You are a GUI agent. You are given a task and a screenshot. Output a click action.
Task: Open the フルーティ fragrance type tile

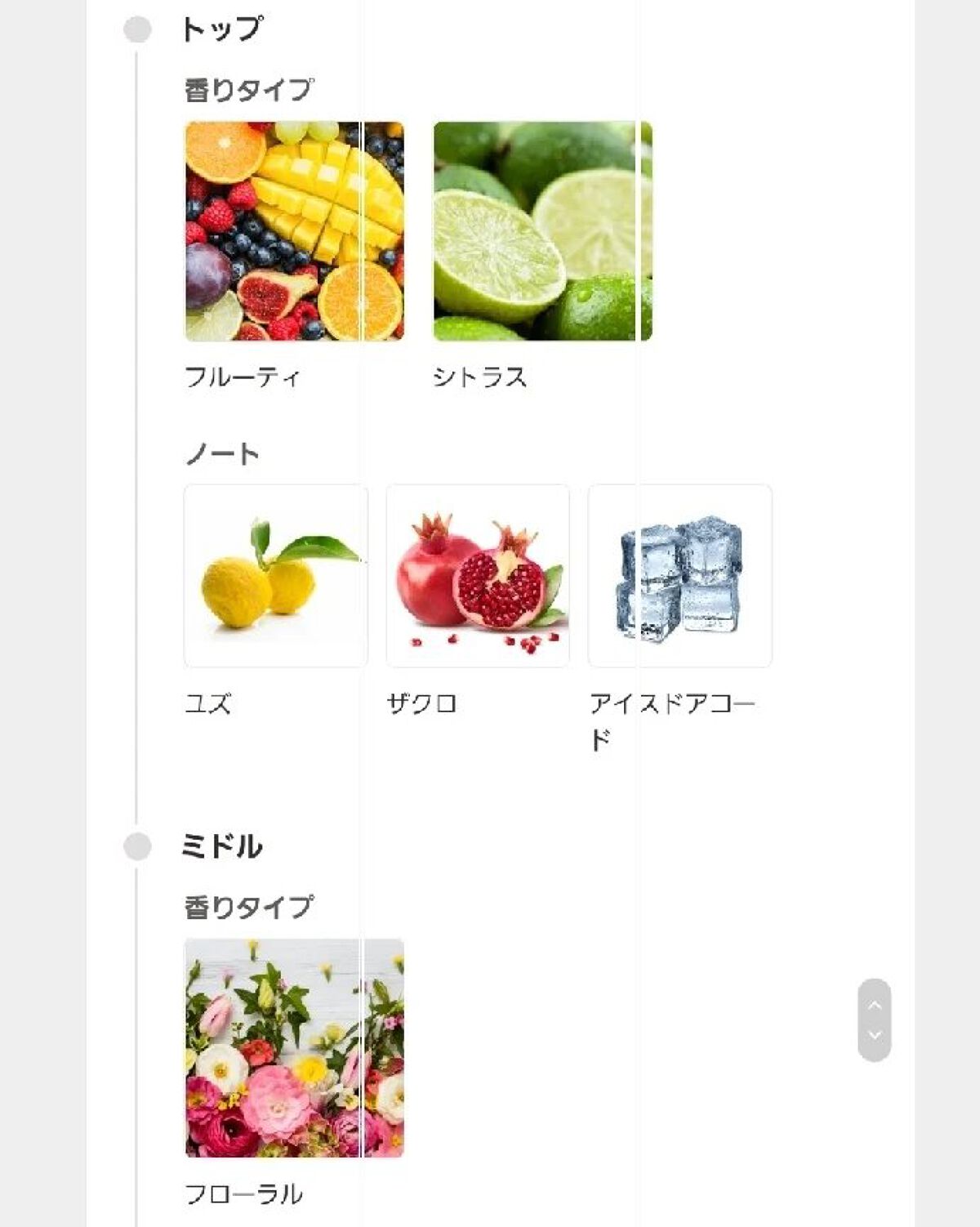tap(294, 231)
